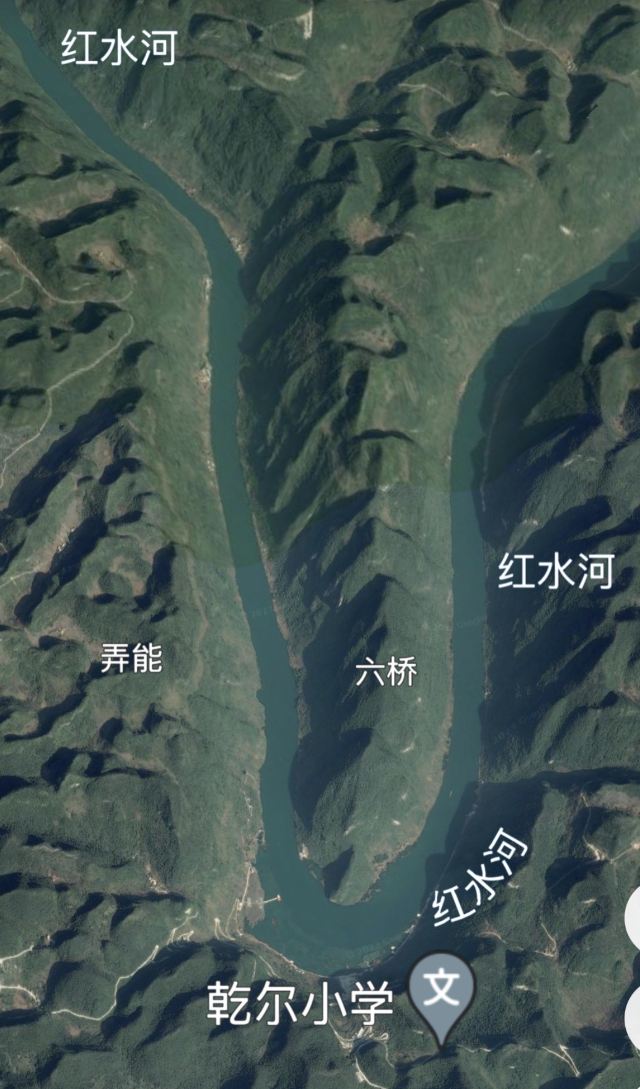Select the 弄能 place label
Image resolution: width=640 pixels, height=1089 pixels.
click(131, 658)
